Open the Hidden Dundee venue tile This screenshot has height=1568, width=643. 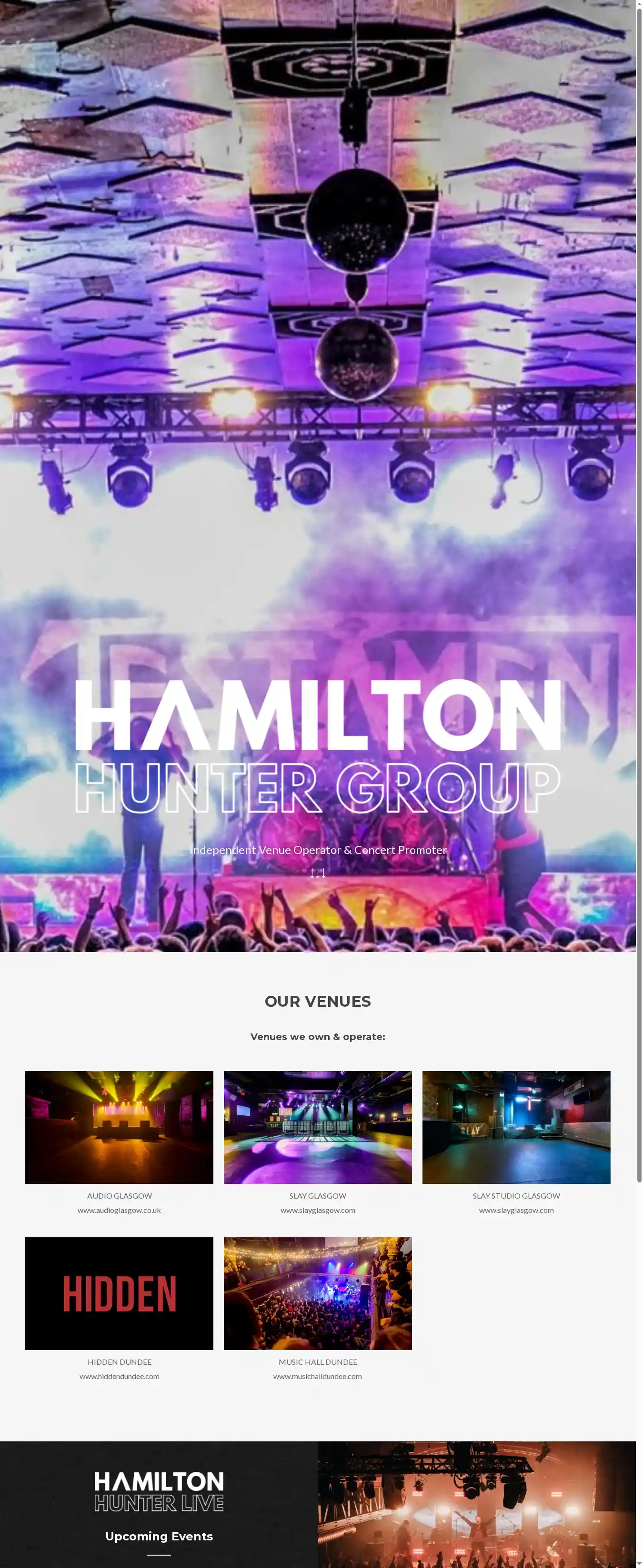[119, 1293]
